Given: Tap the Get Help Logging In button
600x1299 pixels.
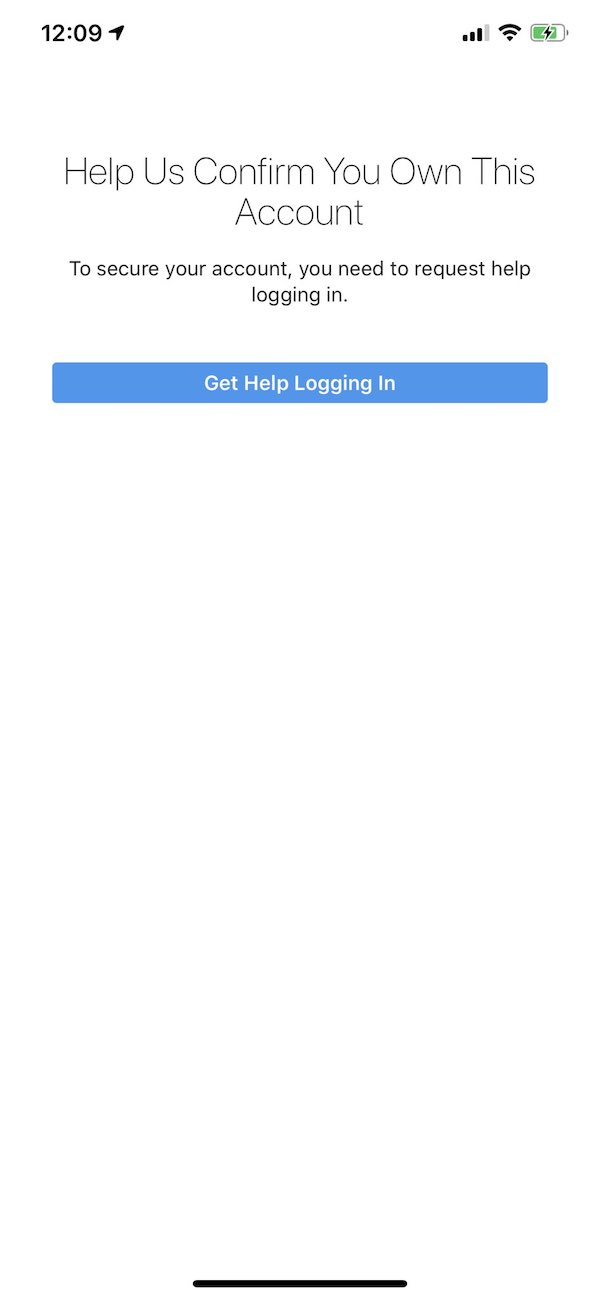Looking at the screenshot, I should [299, 383].
